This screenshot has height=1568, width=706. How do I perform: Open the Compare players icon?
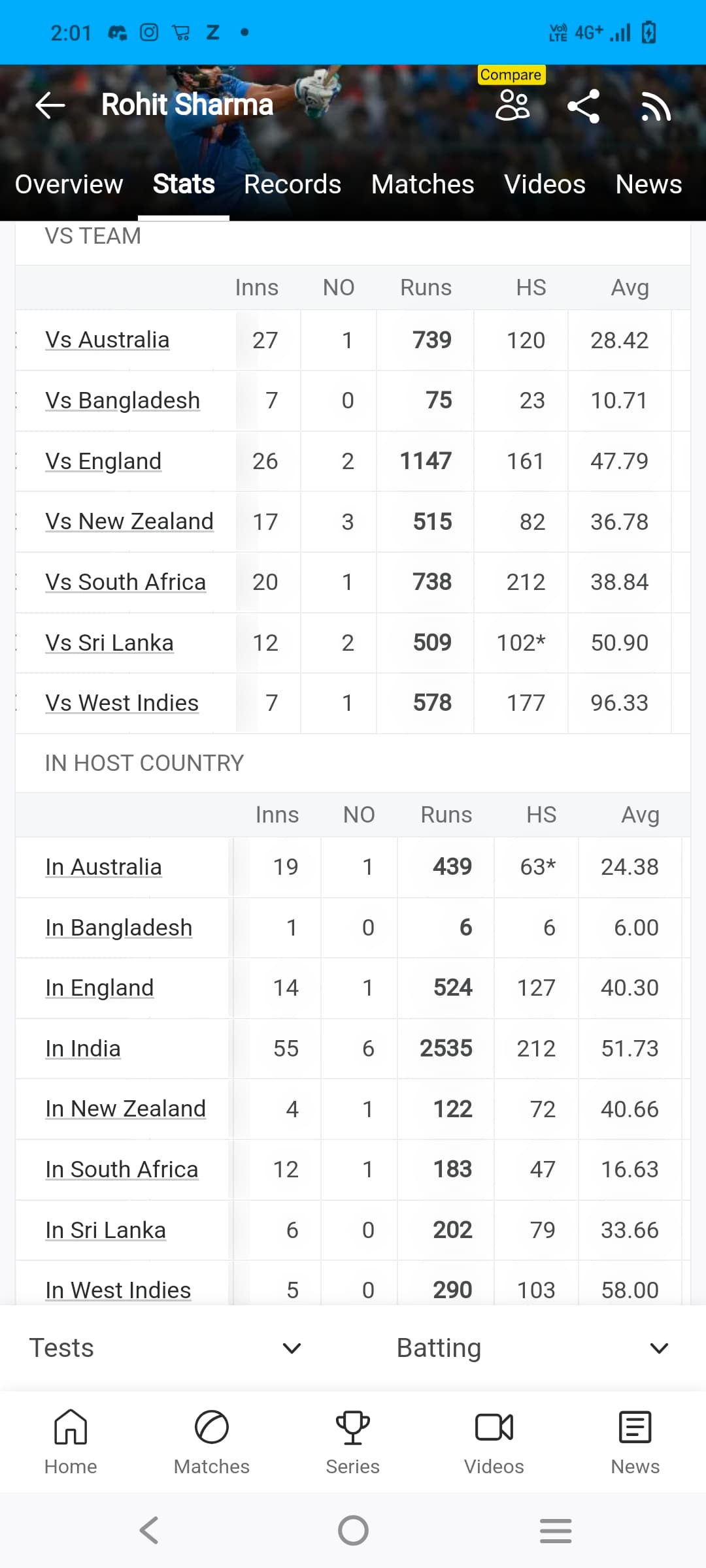[512, 105]
